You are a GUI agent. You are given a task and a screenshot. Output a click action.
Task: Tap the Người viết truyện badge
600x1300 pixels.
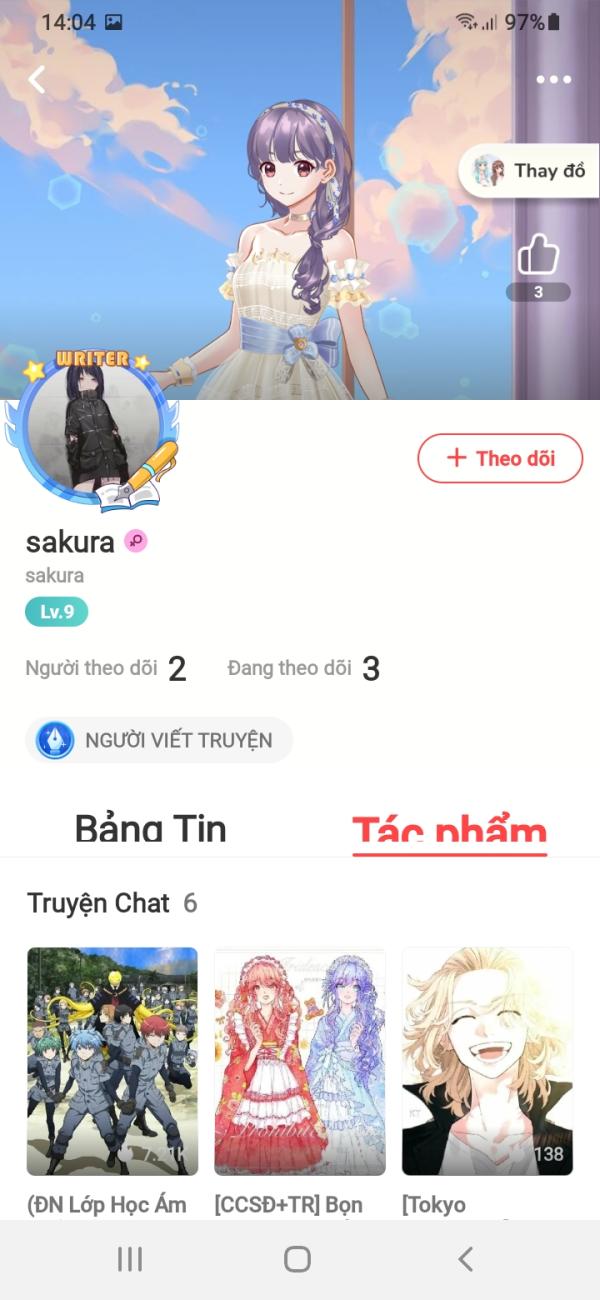159,740
